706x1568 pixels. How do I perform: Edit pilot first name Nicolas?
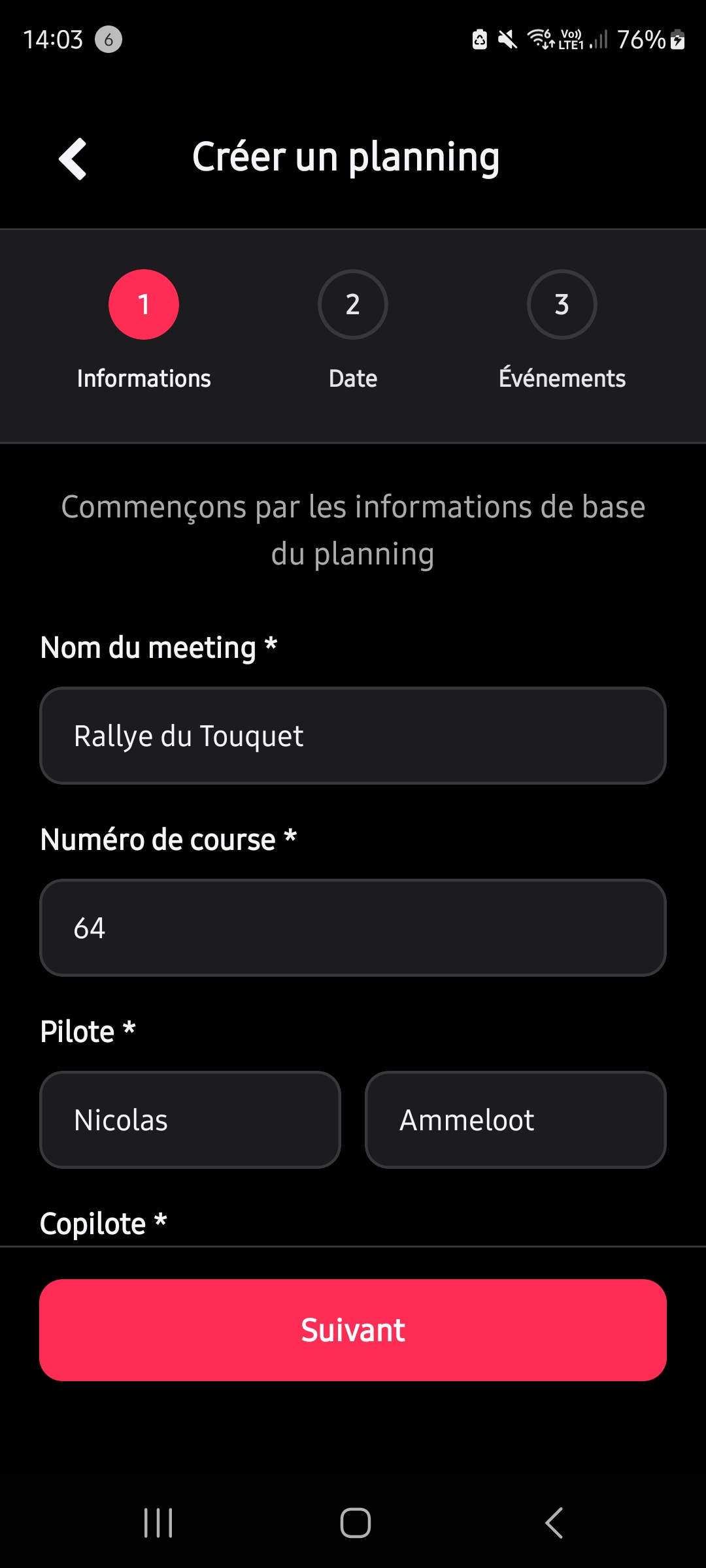190,1120
